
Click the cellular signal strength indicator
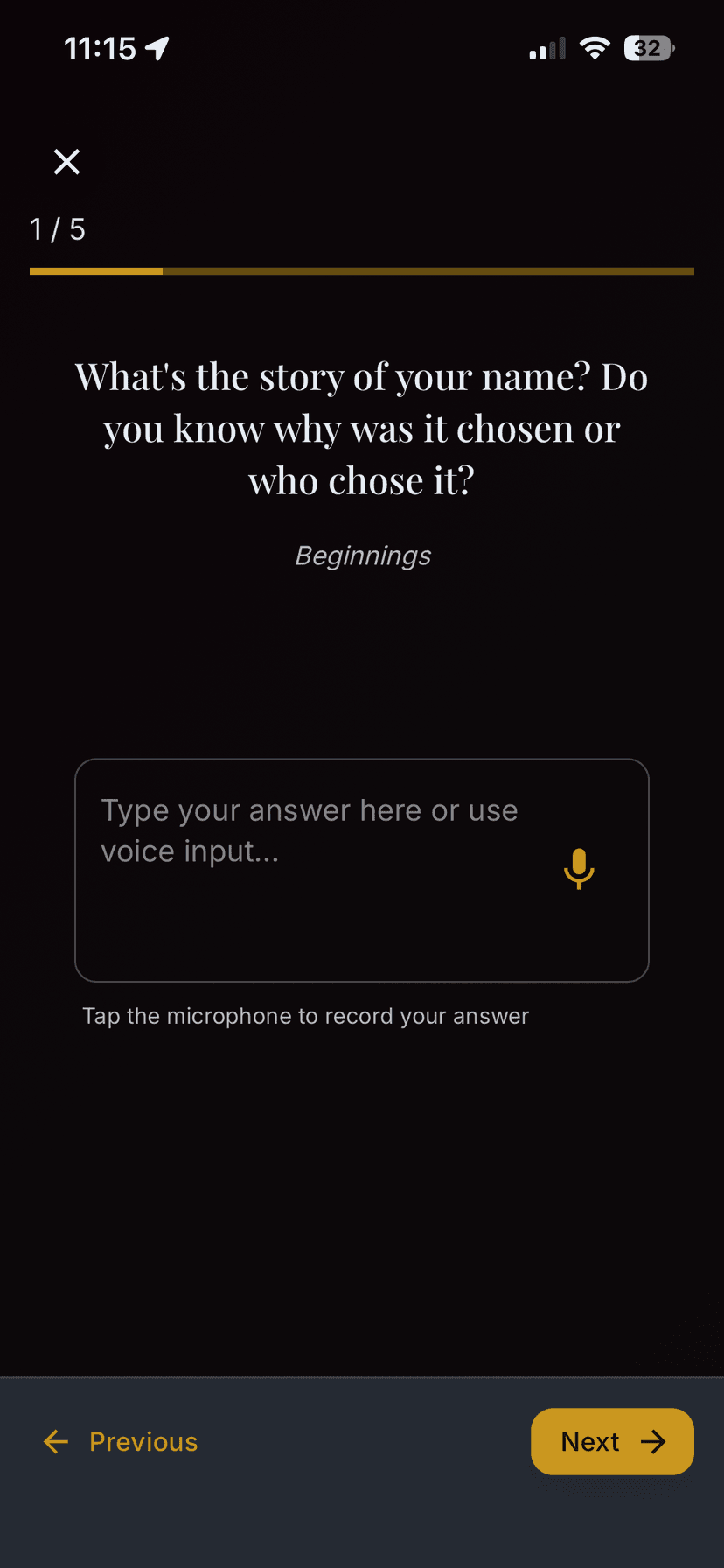tap(546, 48)
